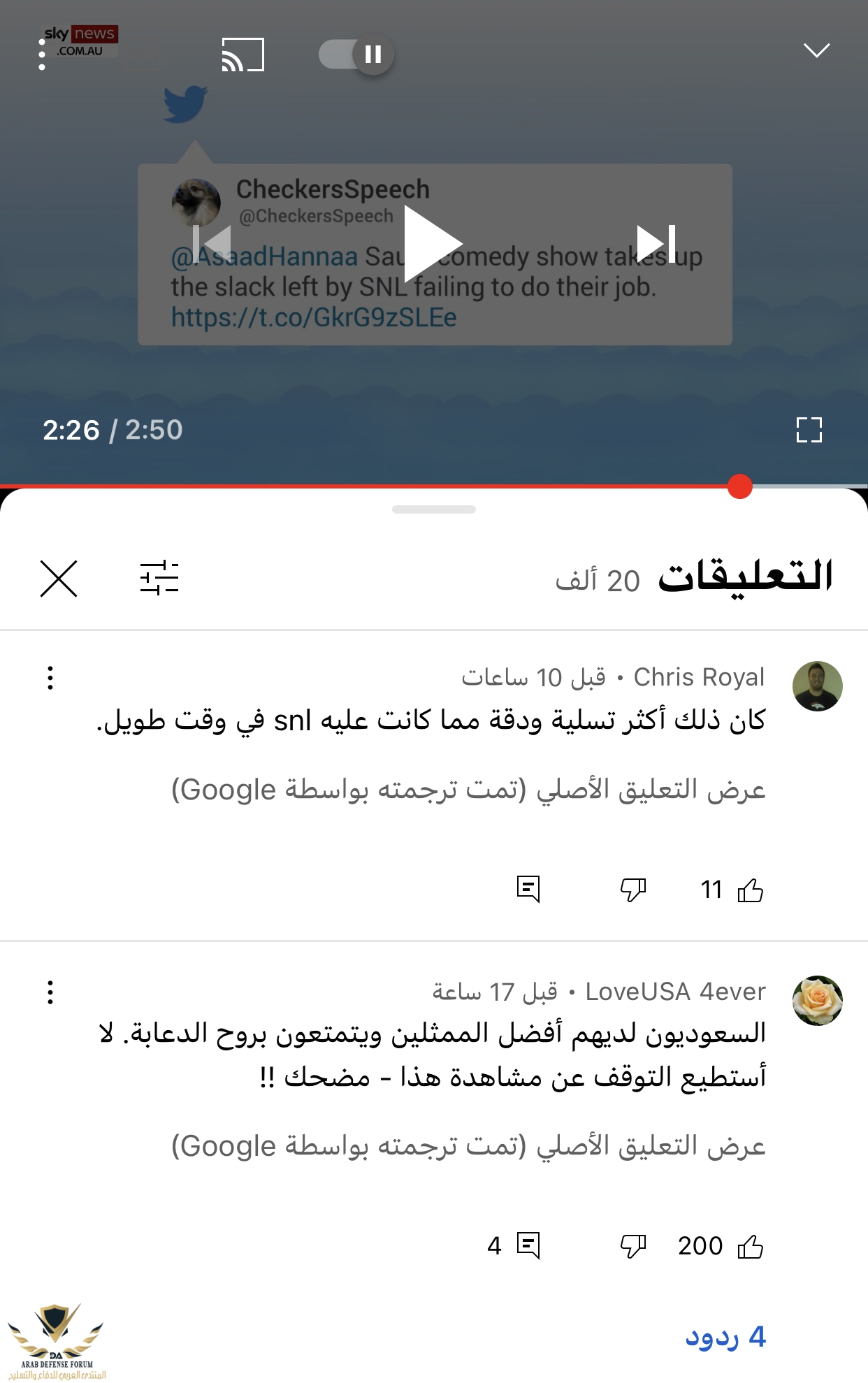Open options for Chris Royal's comment

(50, 678)
